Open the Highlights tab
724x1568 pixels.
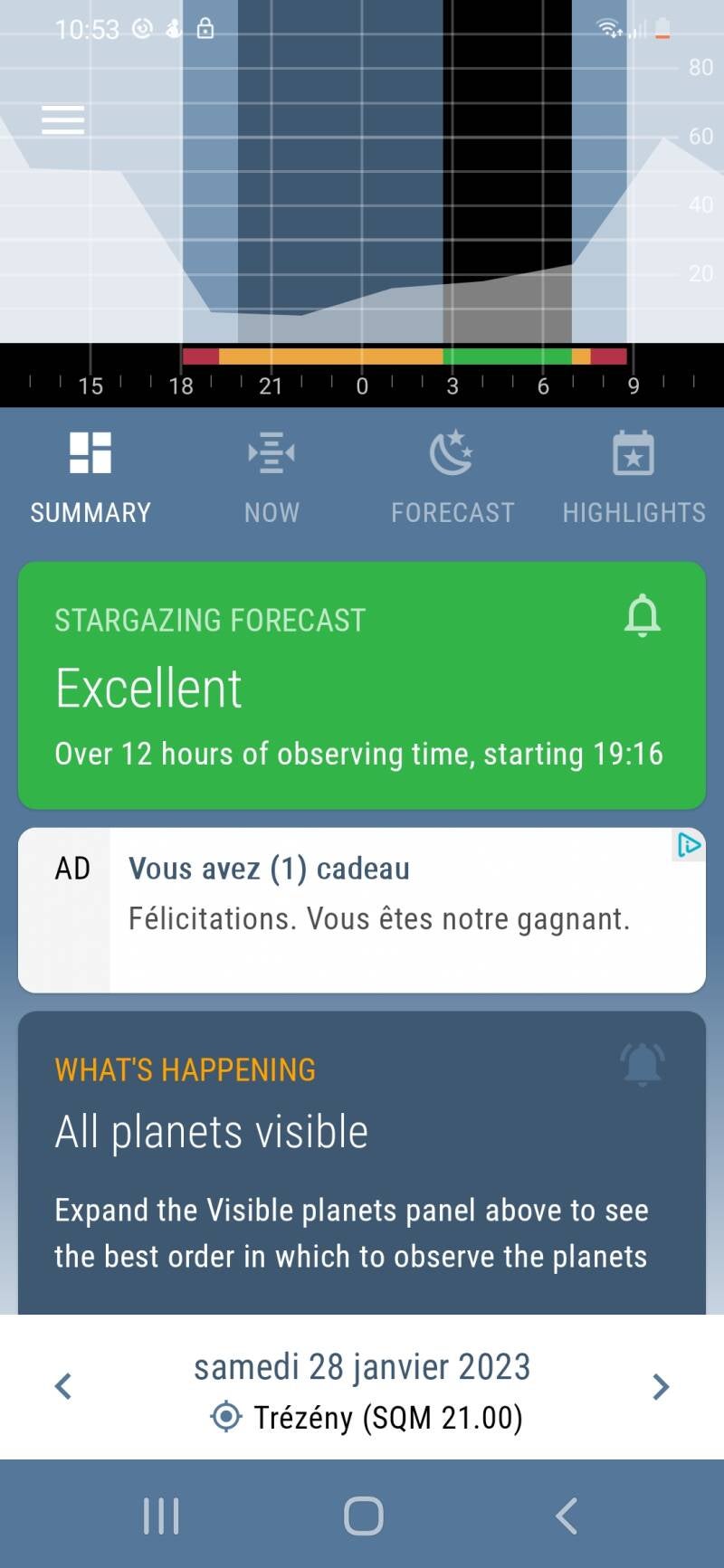633,478
